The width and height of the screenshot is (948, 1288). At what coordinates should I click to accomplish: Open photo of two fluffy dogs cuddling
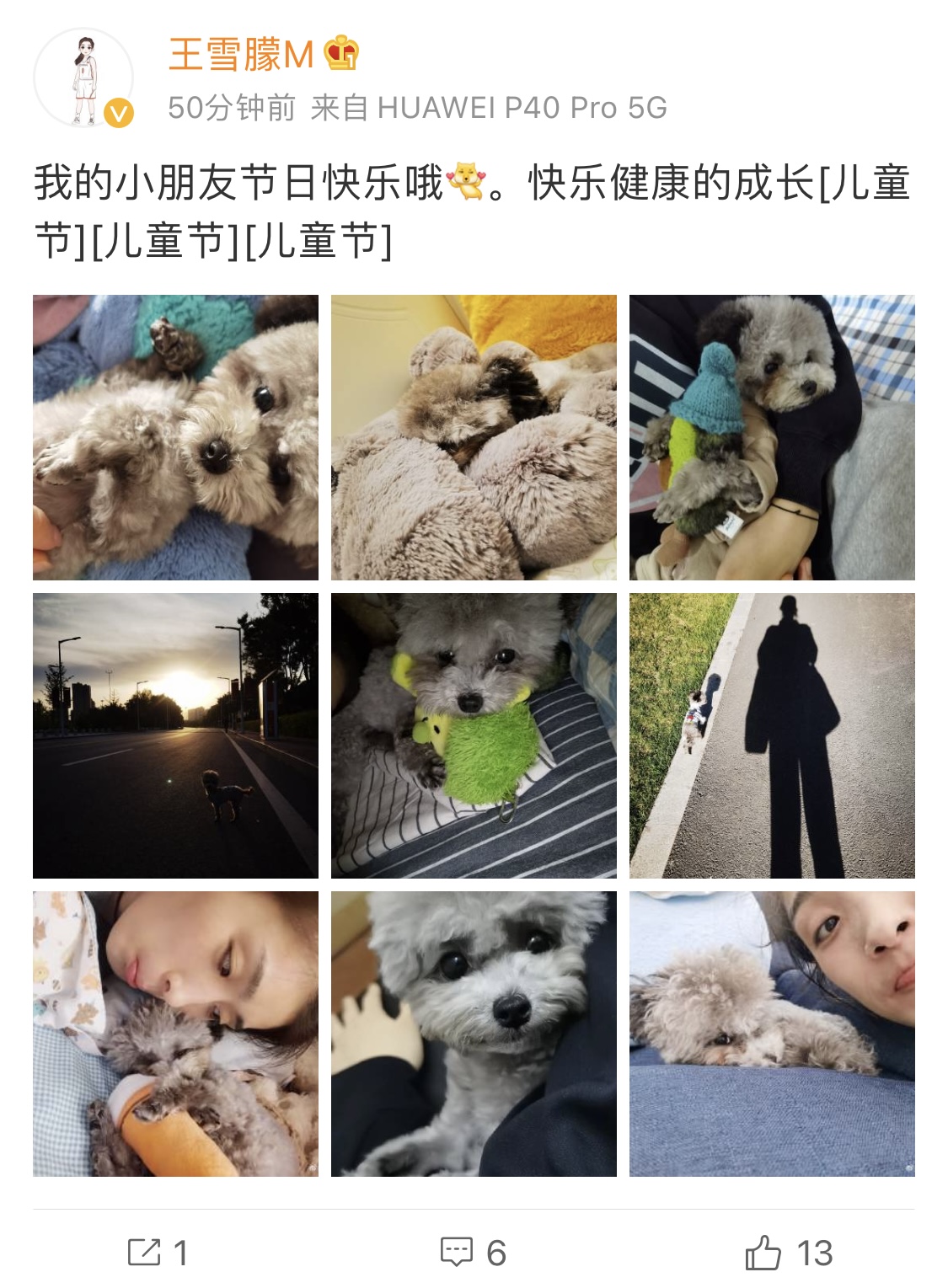(175, 437)
